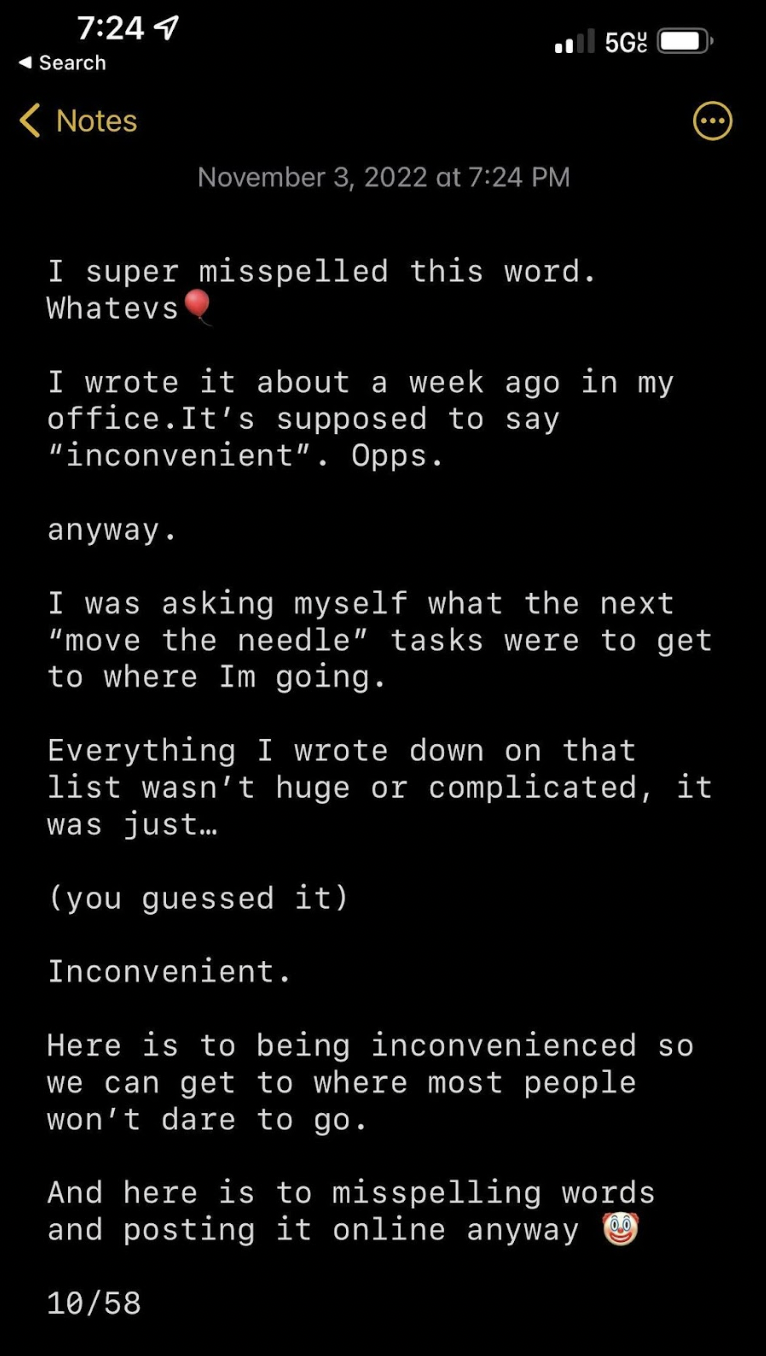The width and height of the screenshot is (766, 1356).
Task: Go back to the Notes list
Action: pyautogui.click(x=78, y=121)
